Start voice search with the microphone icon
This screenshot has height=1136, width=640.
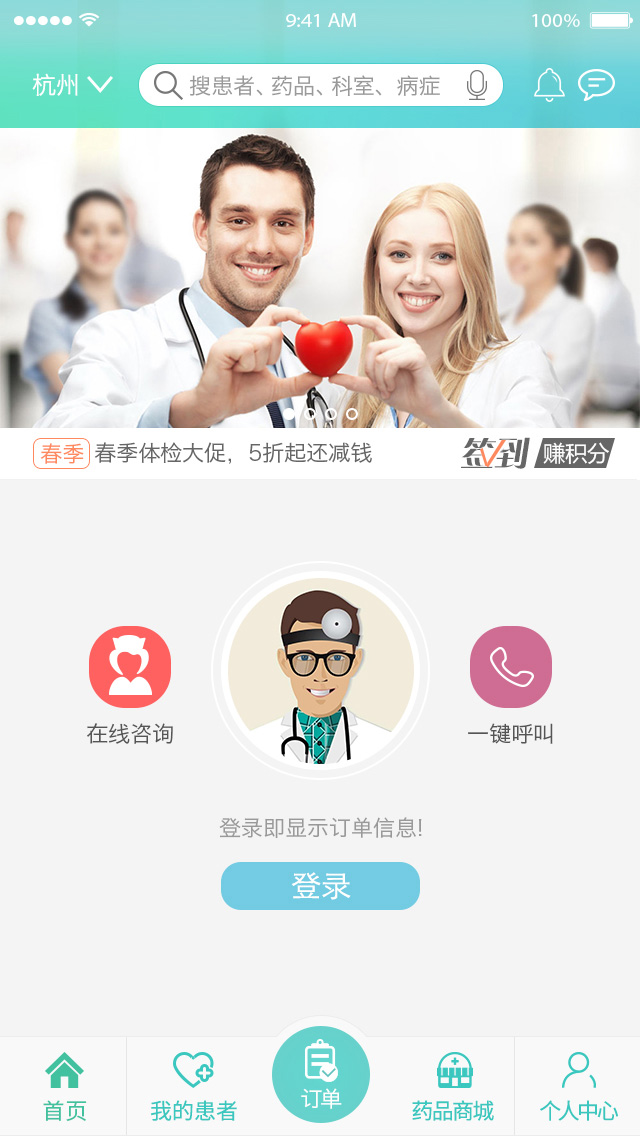(477, 86)
